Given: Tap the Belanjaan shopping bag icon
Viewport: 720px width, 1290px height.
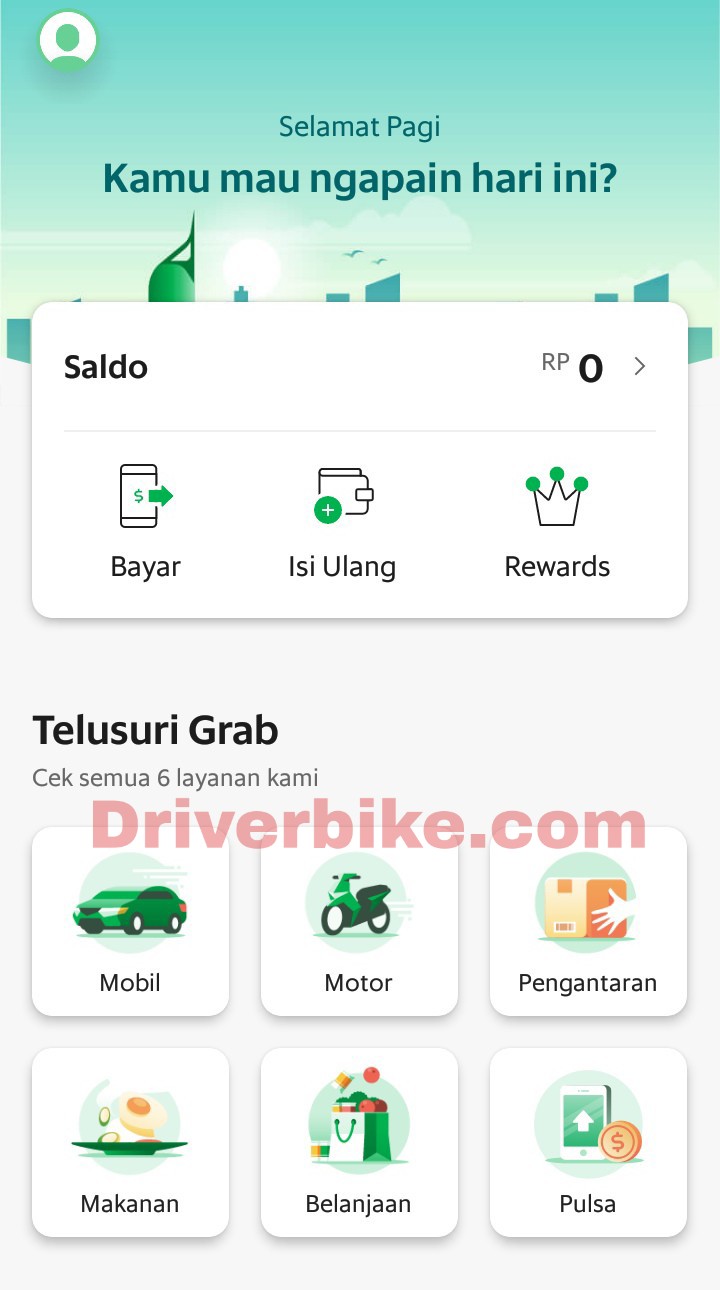Looking at the screenshot, I should pyautogui.click(x=359, y=1115).
